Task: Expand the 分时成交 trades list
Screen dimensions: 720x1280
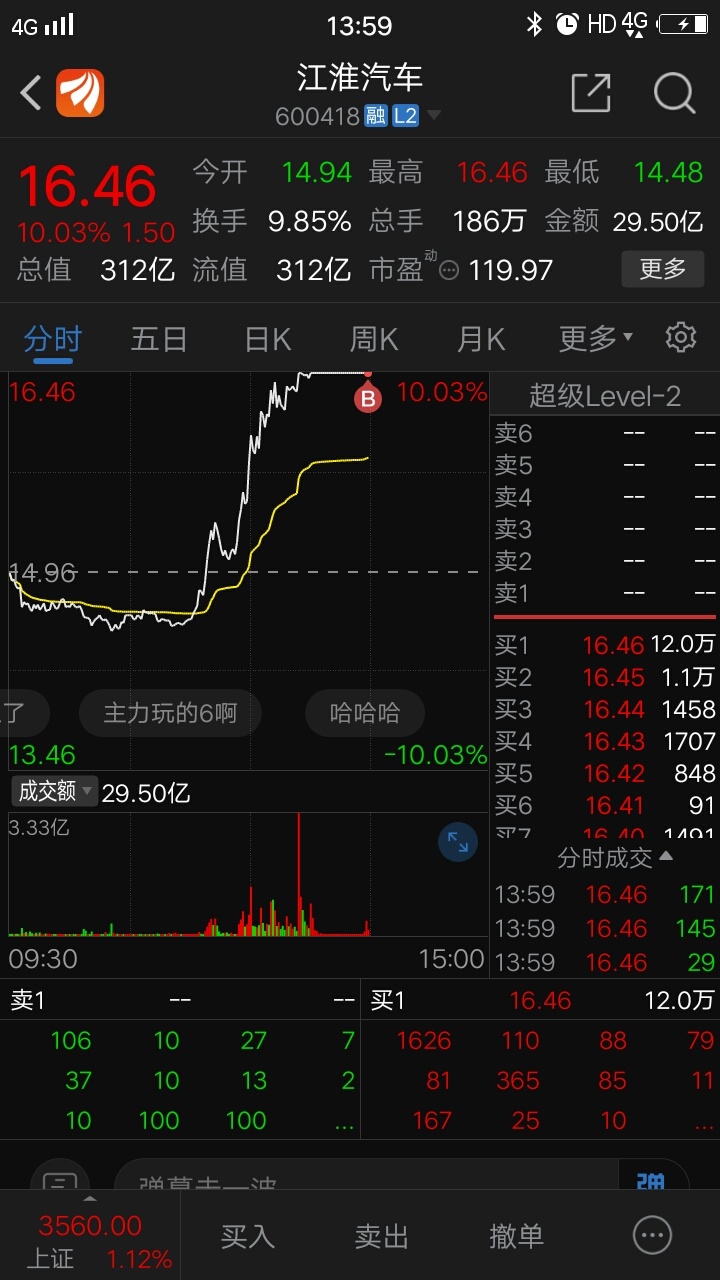Action: pos(615,857)
